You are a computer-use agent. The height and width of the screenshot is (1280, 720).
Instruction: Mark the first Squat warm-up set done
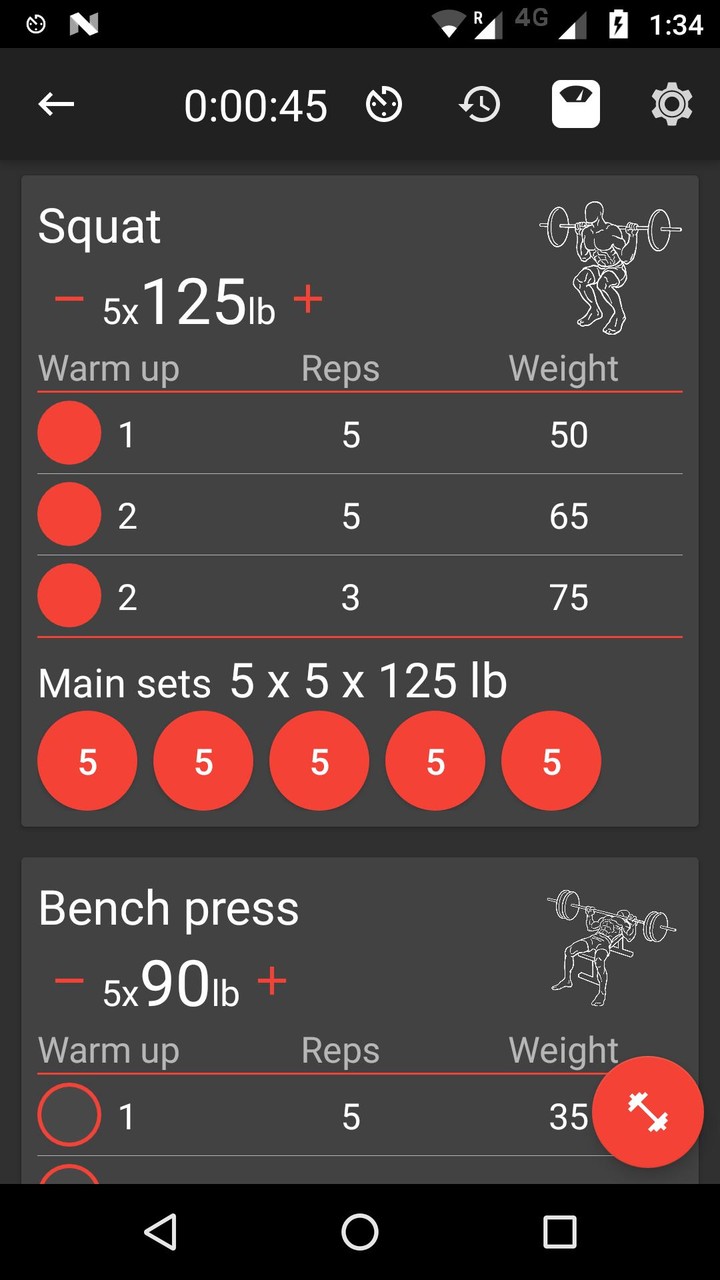coord(68,433)
